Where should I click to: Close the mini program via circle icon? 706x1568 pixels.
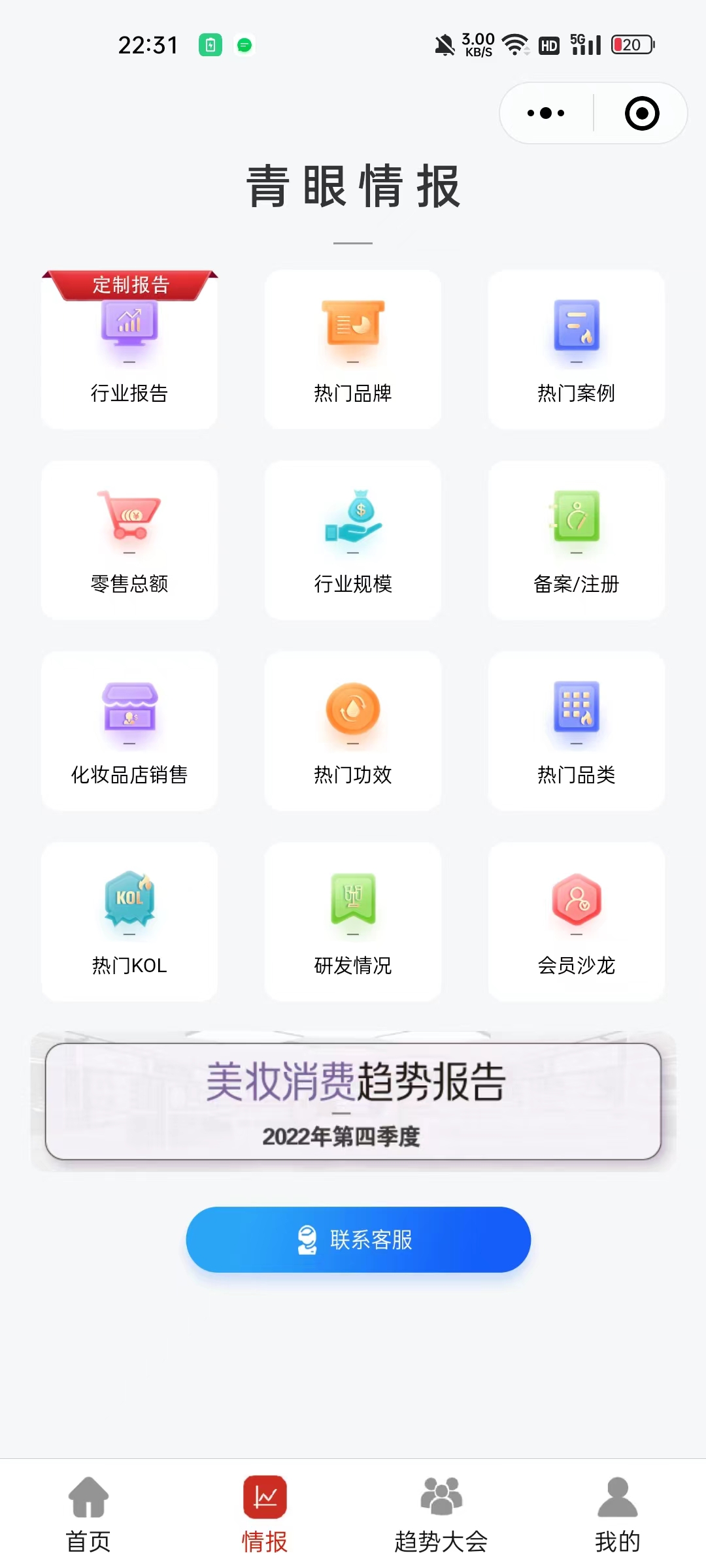(641, 113)
